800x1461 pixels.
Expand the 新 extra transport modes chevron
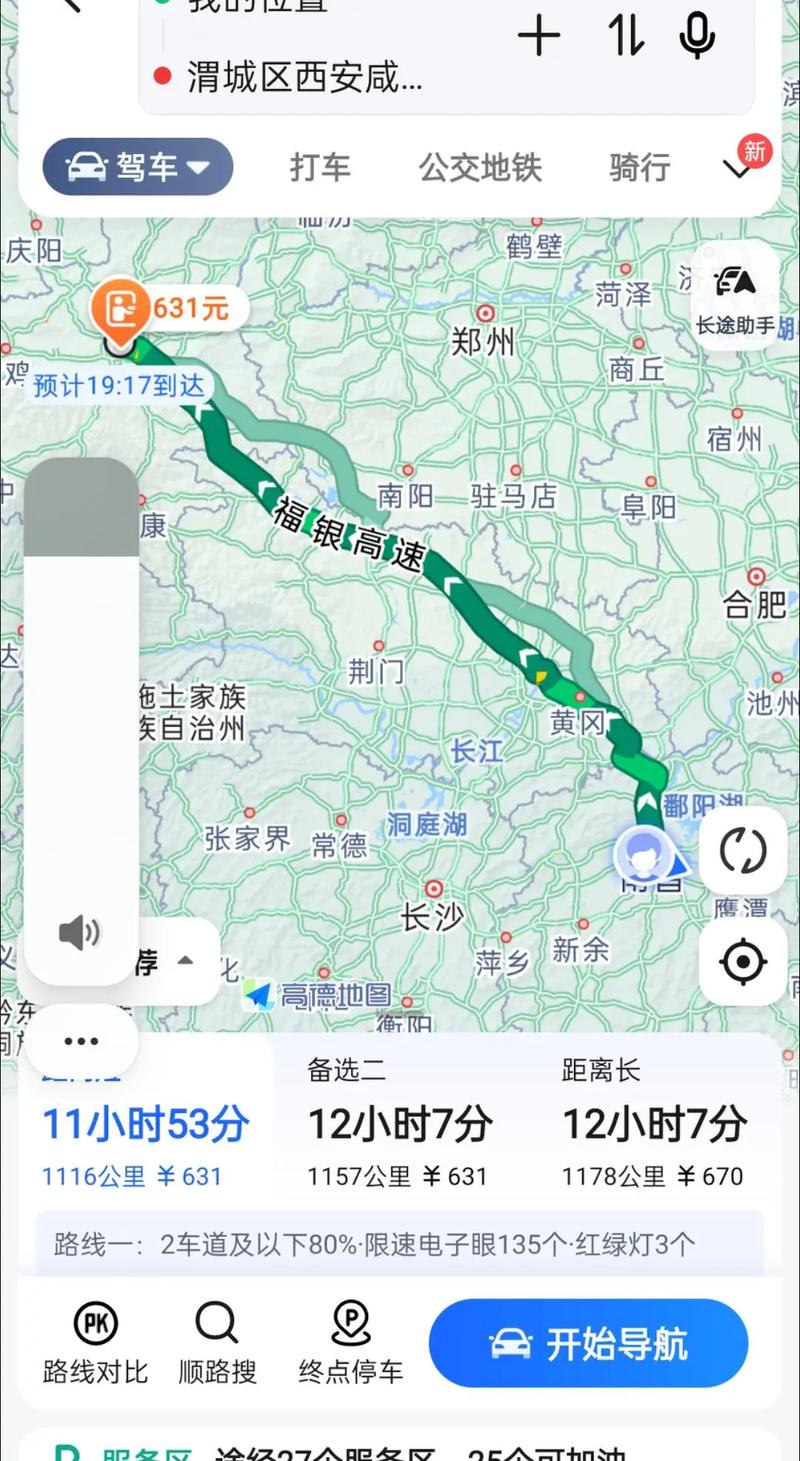(739, 167)
